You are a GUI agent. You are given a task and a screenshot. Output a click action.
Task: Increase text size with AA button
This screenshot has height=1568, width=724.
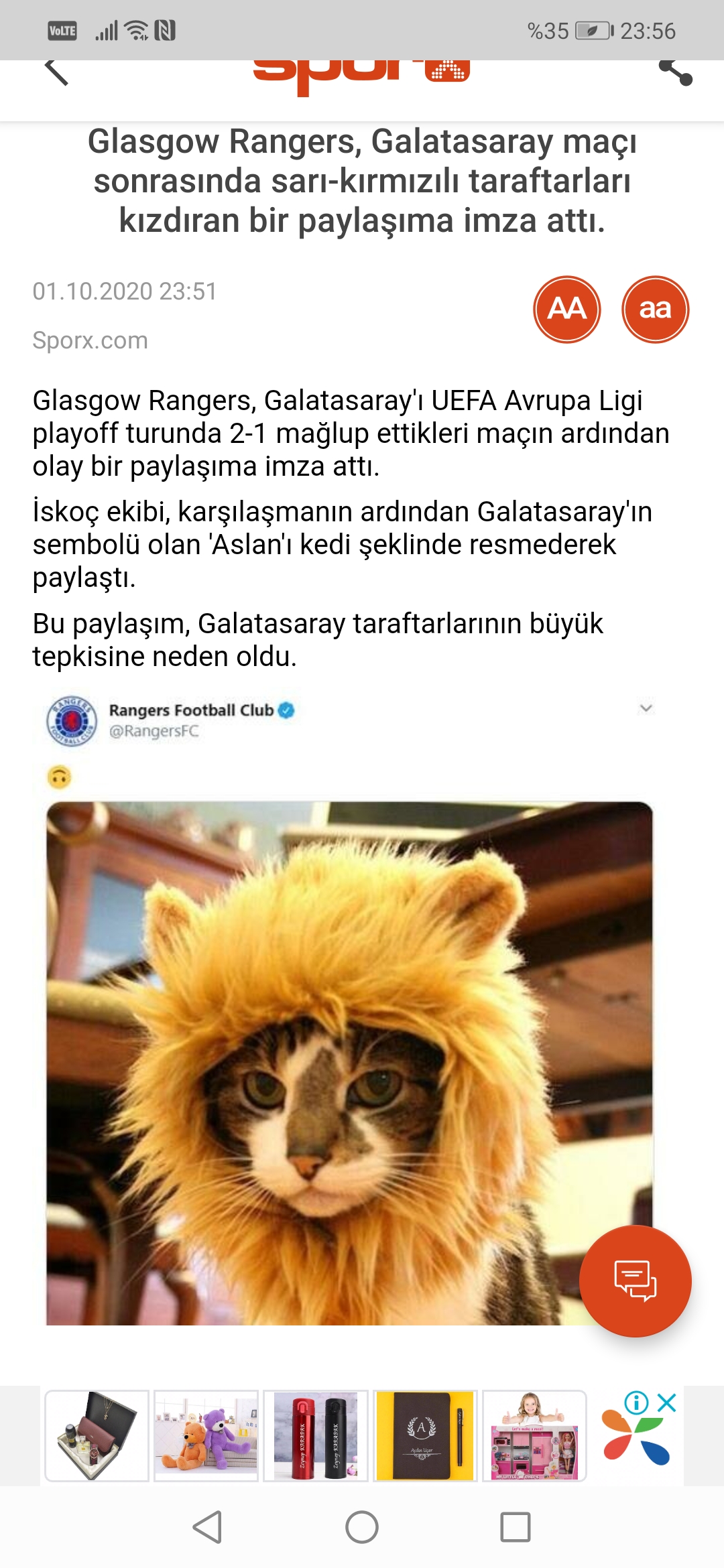point(567,309)
